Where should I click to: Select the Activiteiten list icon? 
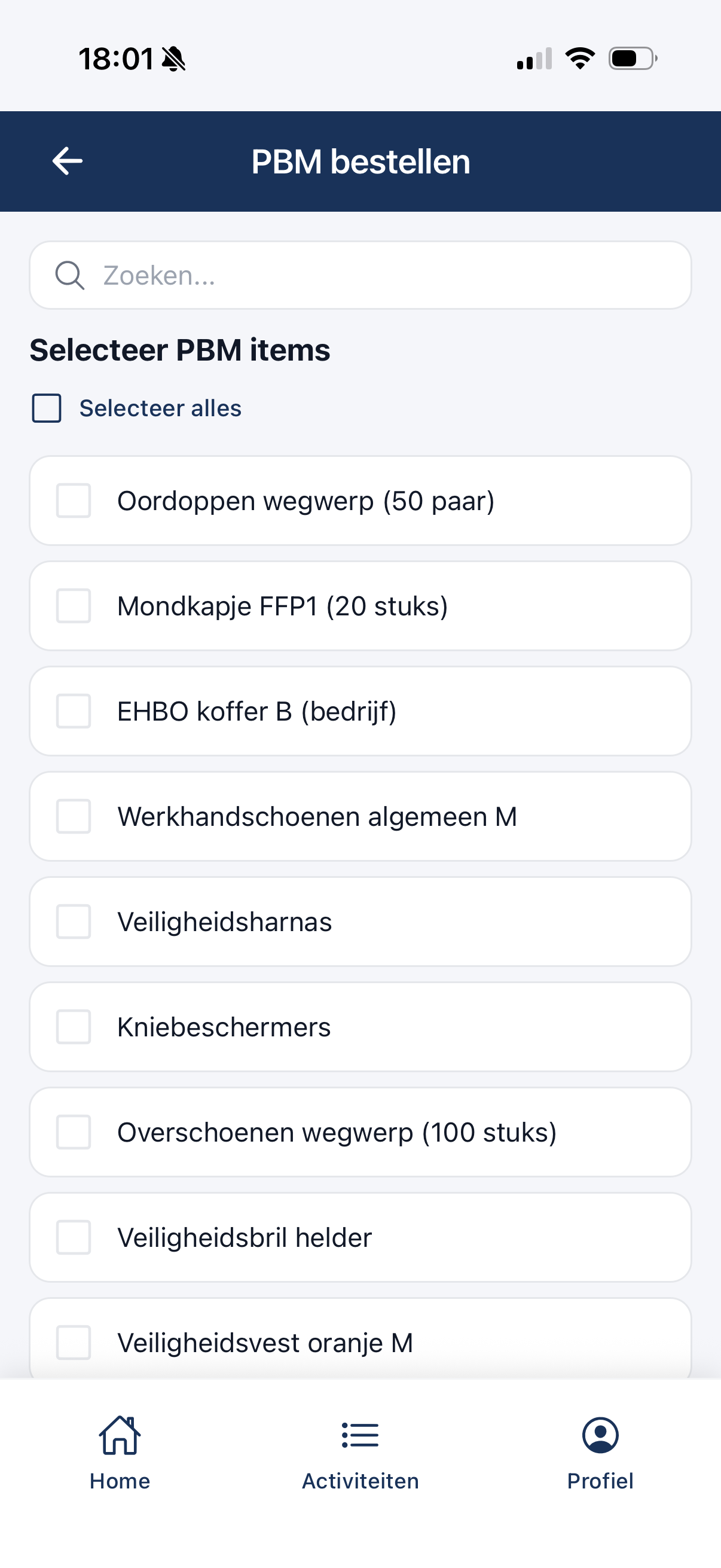pyautogui.click(x=359, y=1435)
